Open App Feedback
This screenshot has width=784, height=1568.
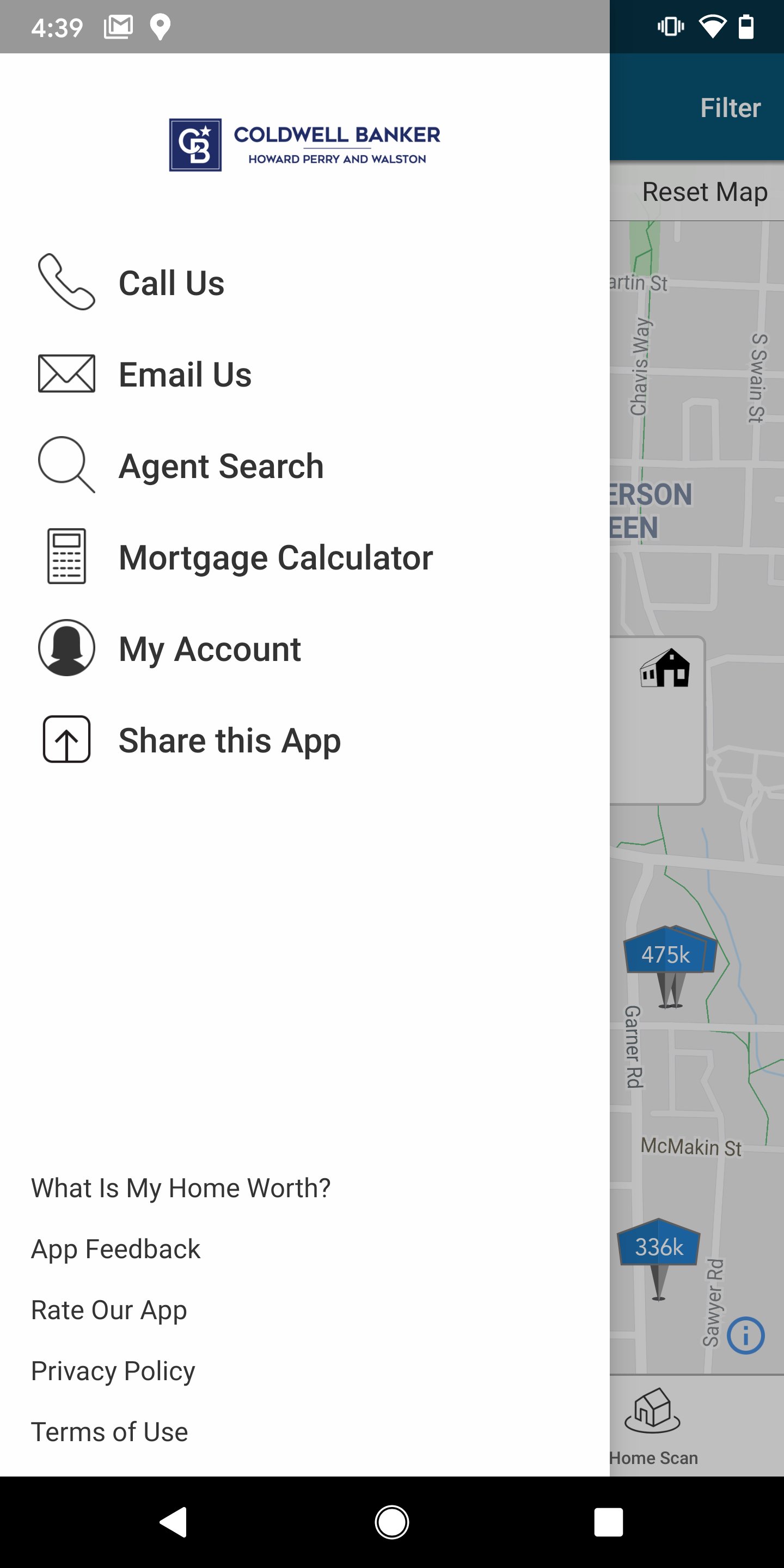(x=115, y=1248)
